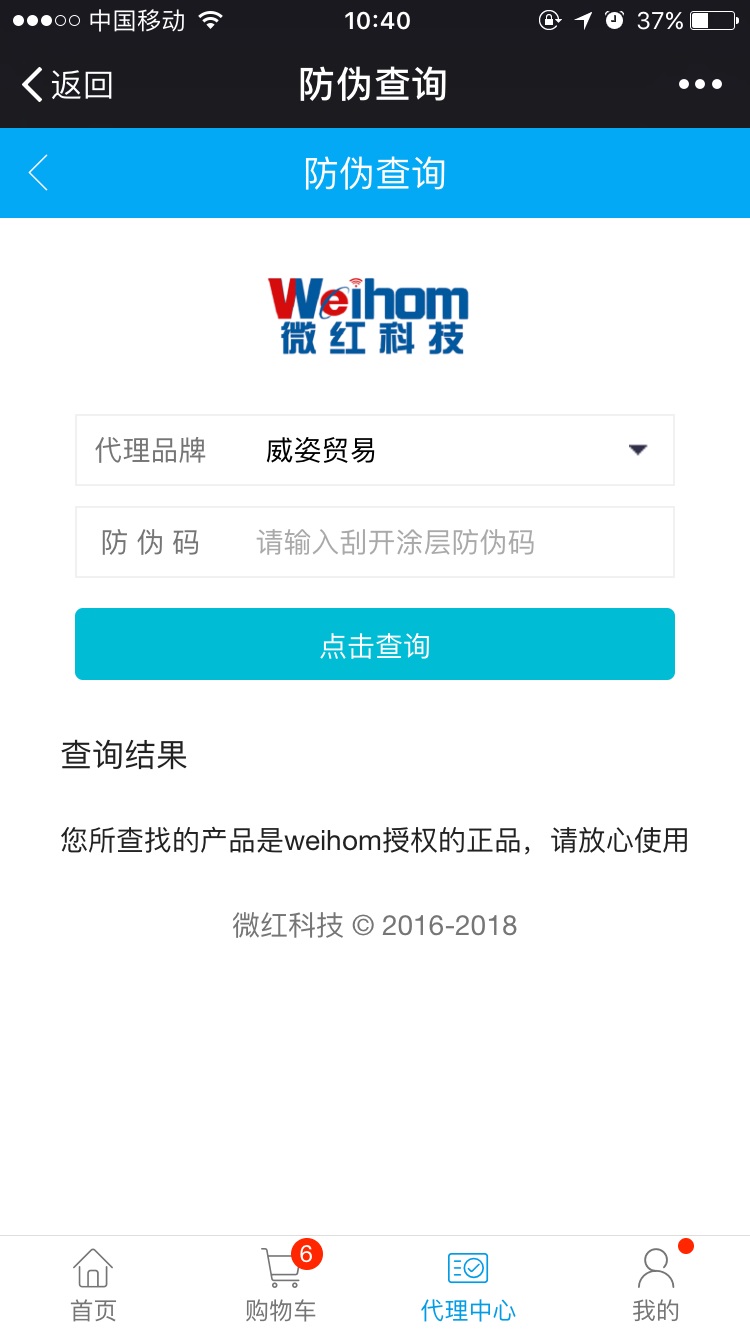Expand the 代理品牌 brand dropdown

pos(637,450)
